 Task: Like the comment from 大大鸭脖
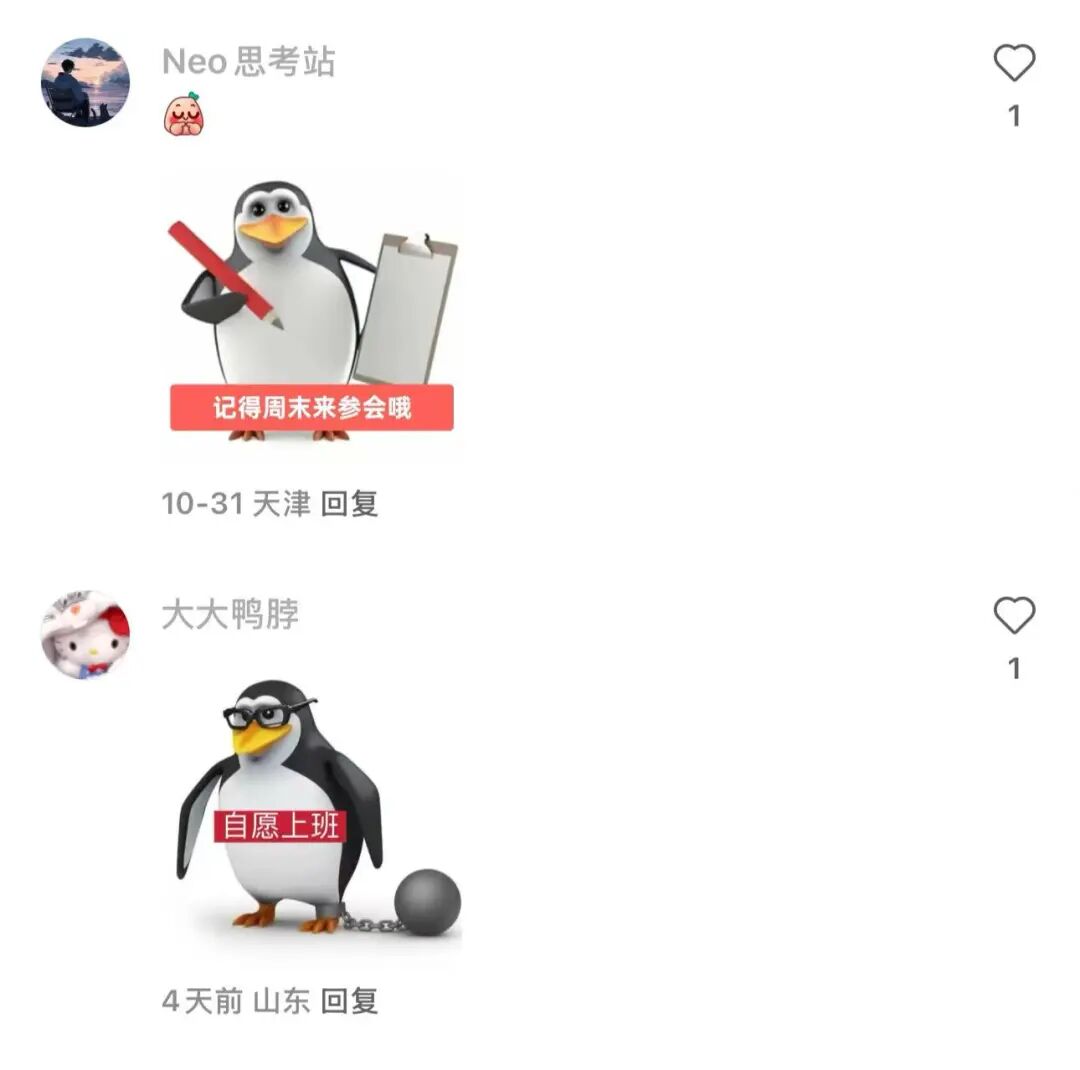point(1014,615)
